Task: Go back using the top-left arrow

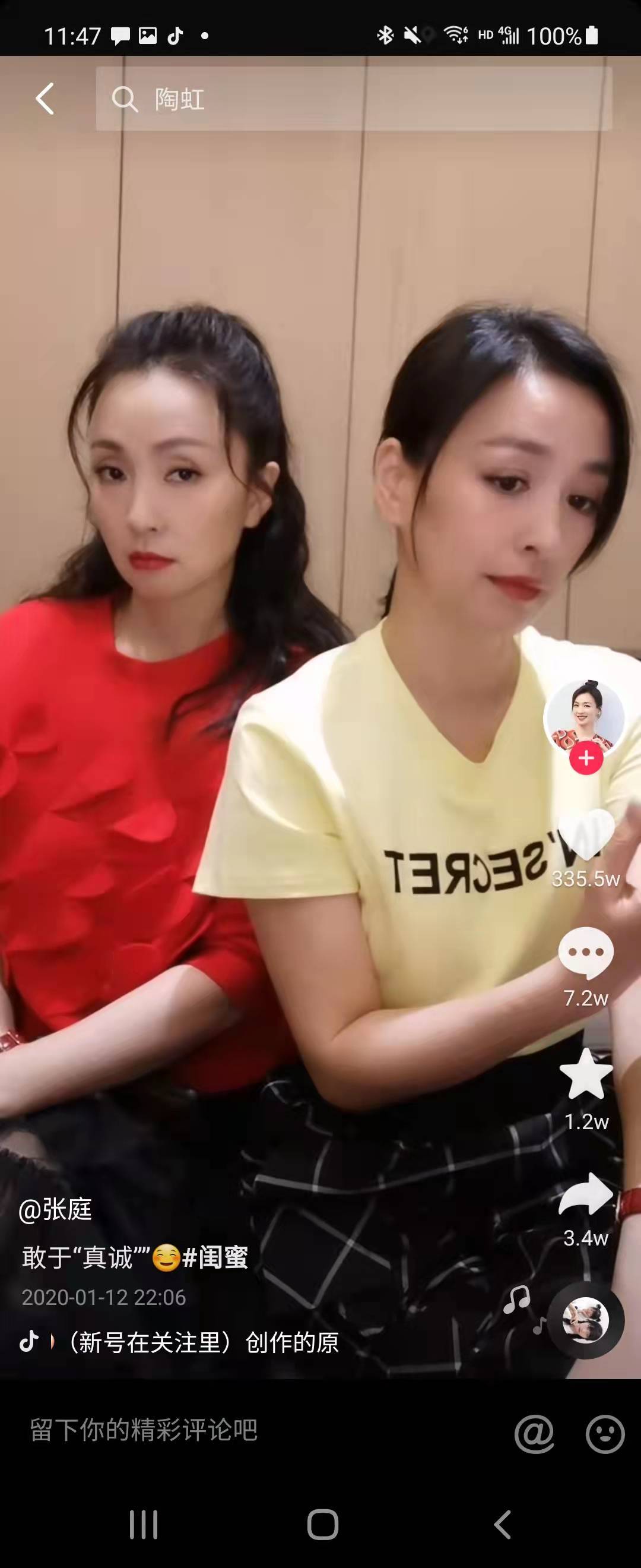Action: [45, 99]
